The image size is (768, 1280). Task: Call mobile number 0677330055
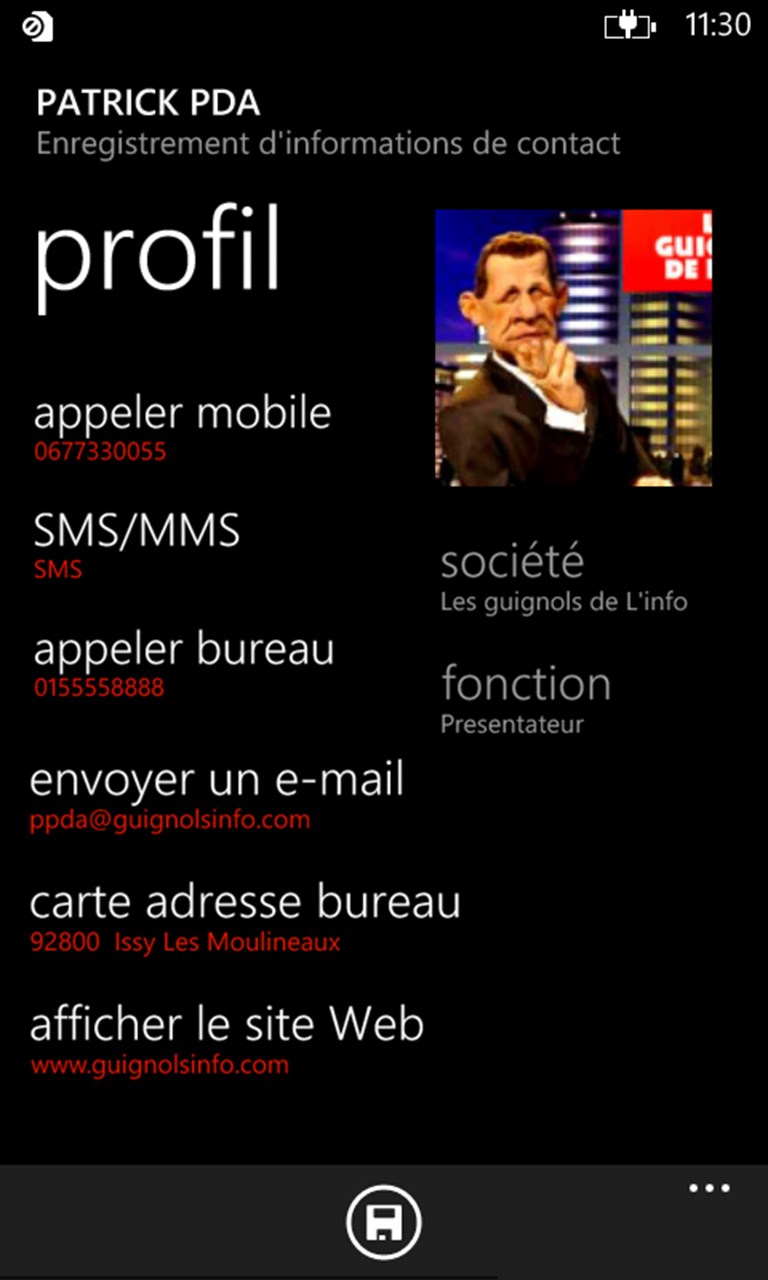pos(182,426)
